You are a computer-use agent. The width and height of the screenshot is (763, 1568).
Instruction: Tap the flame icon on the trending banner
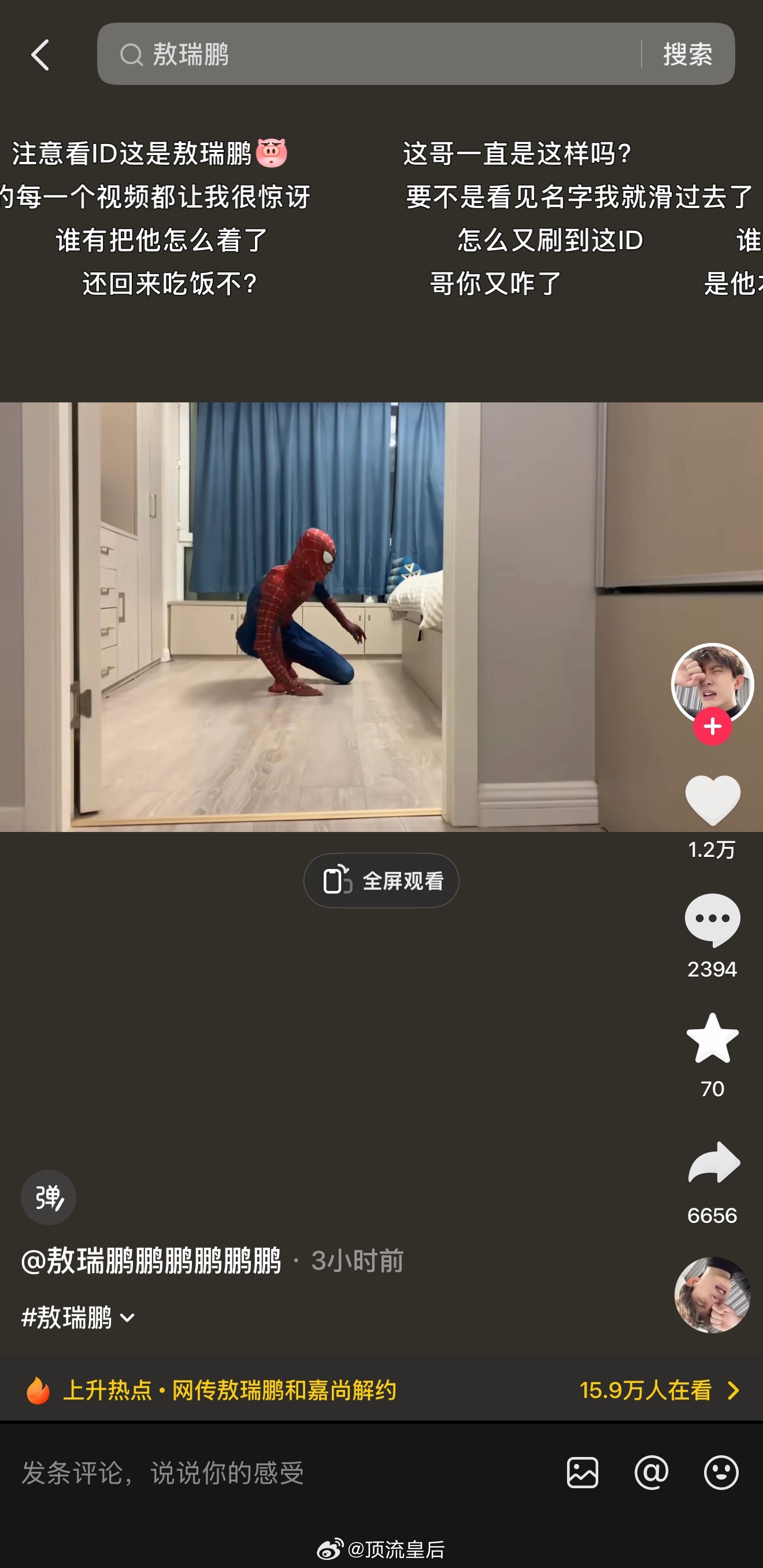38,1392
